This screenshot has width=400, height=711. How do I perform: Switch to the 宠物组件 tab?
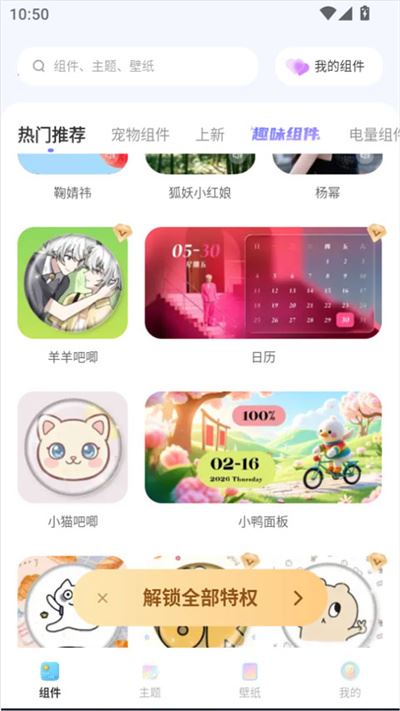(x=140, y=135)
